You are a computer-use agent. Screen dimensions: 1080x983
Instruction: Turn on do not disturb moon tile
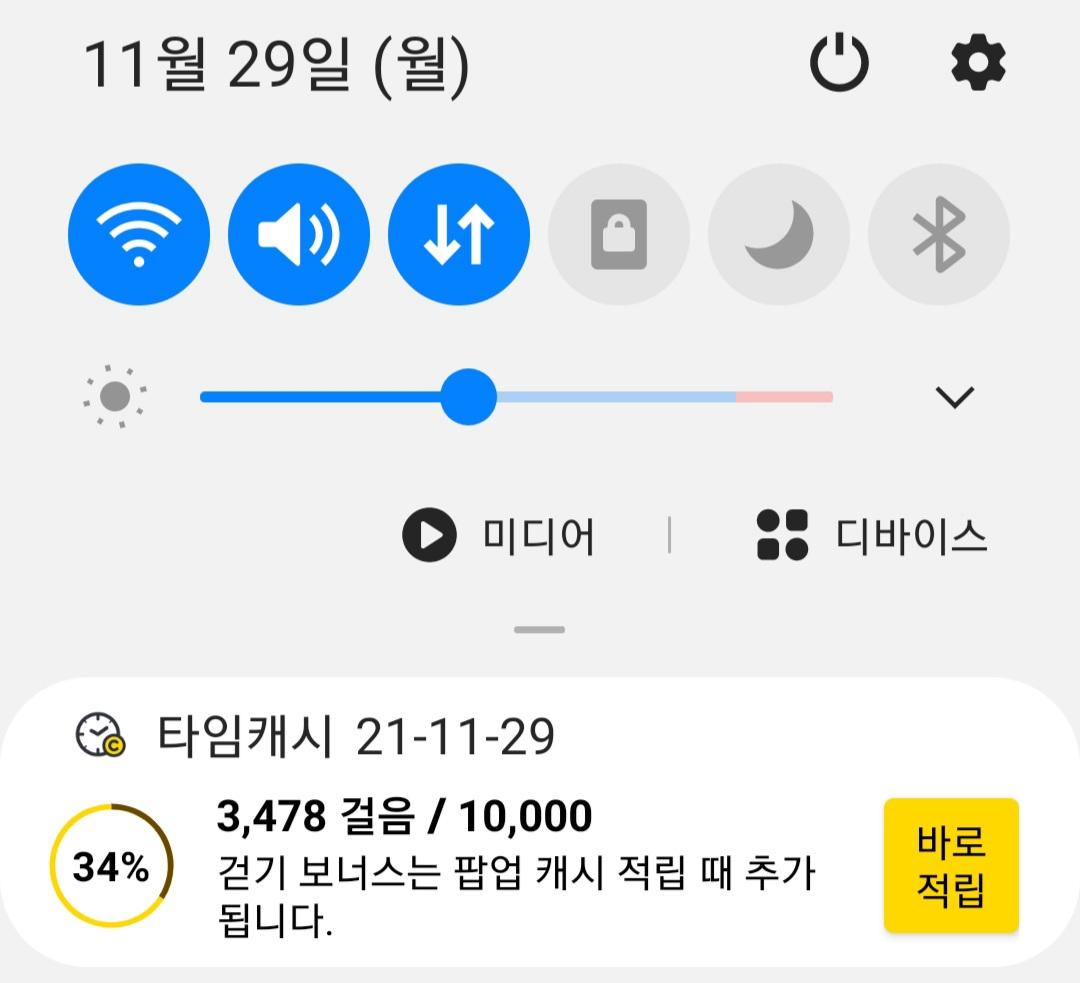click(x=779, y=235)
